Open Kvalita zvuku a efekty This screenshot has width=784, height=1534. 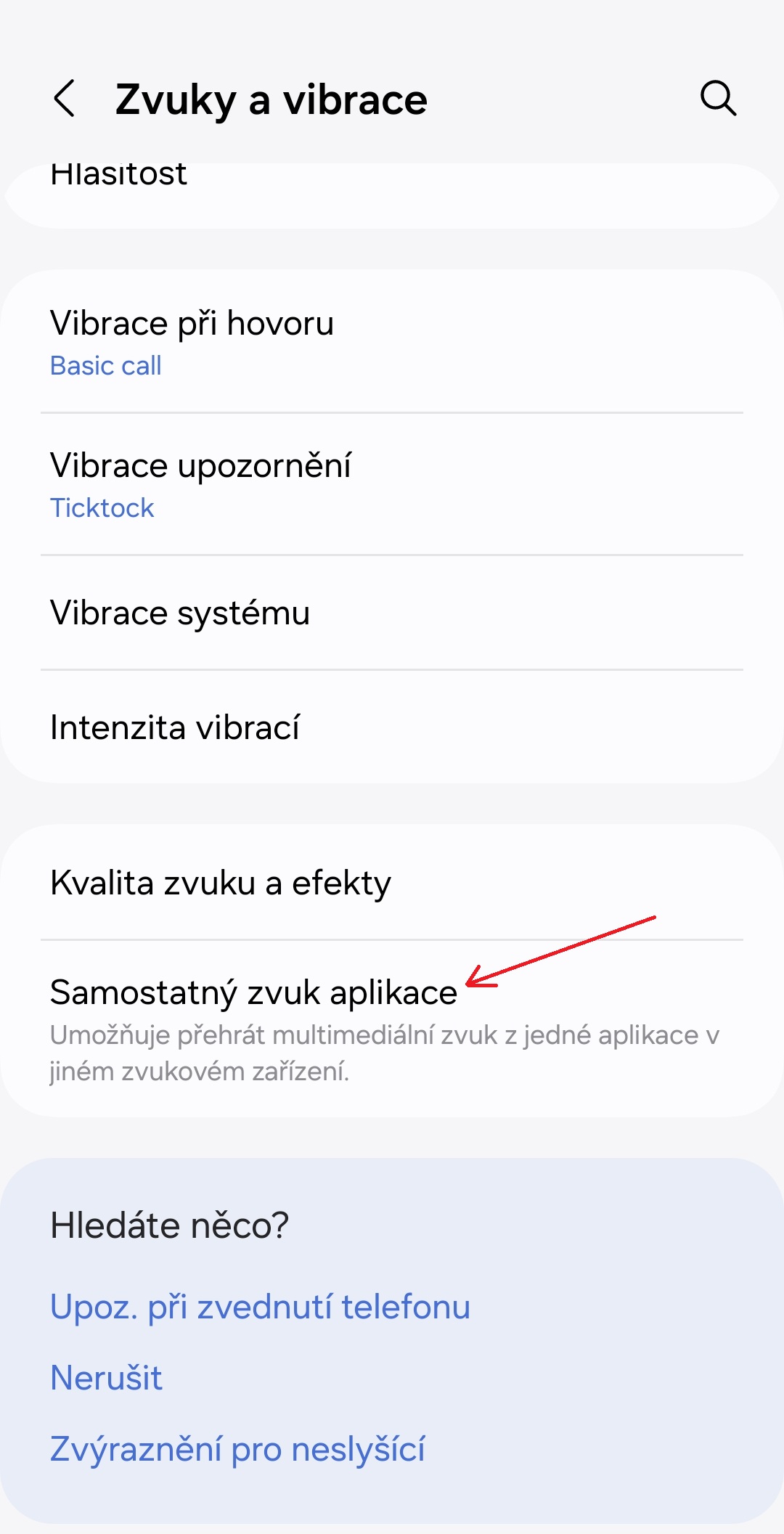(x=392, y=883)
